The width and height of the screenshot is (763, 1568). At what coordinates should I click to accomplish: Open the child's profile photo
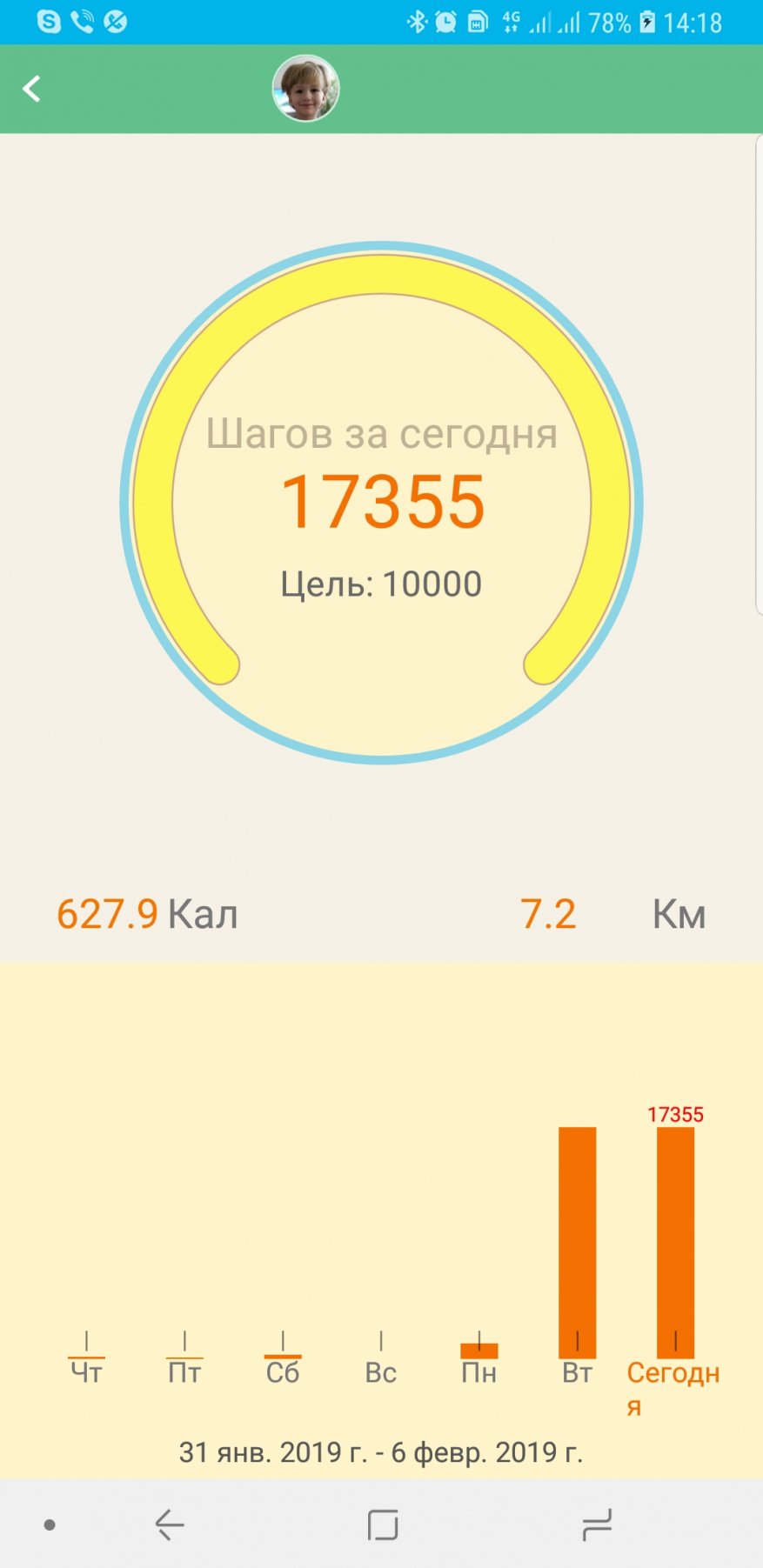pyautogui.click(x=305, y=89)
